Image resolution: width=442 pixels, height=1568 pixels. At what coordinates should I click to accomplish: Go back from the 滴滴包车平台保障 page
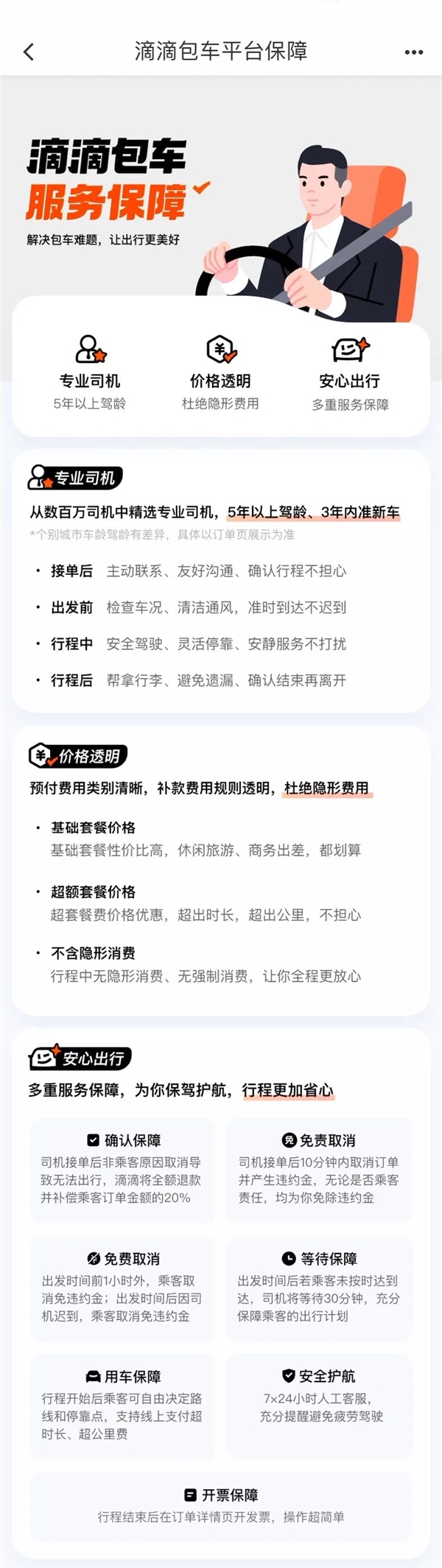pos(29,52)
